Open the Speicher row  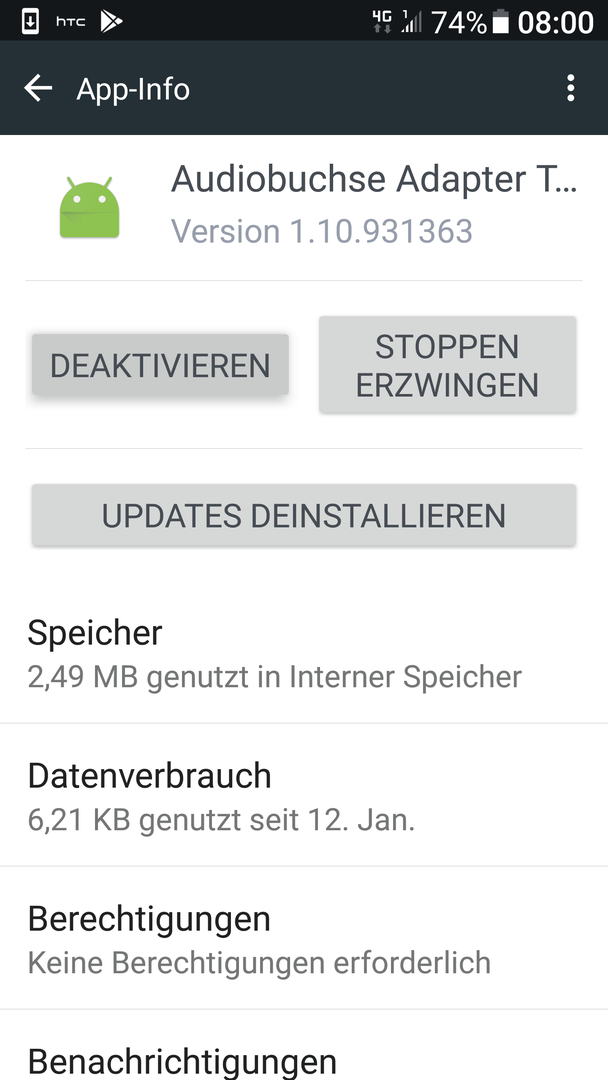[x=304, y=652]
